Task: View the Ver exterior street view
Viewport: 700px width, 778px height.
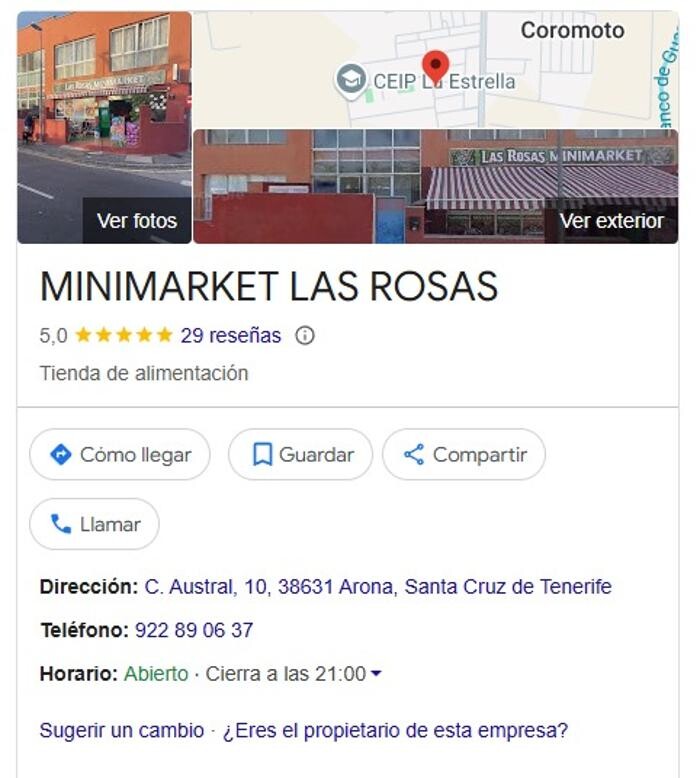Action: [436, 186]
